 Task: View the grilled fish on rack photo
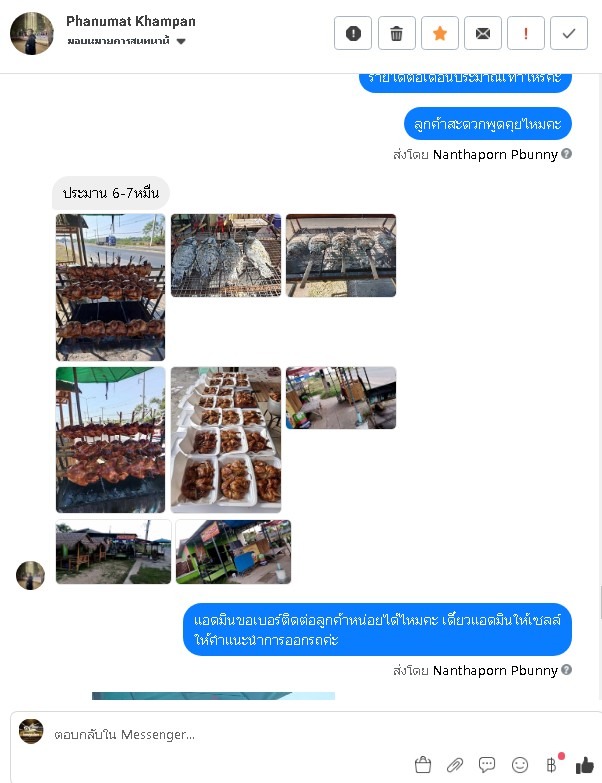tap(225, 255)
